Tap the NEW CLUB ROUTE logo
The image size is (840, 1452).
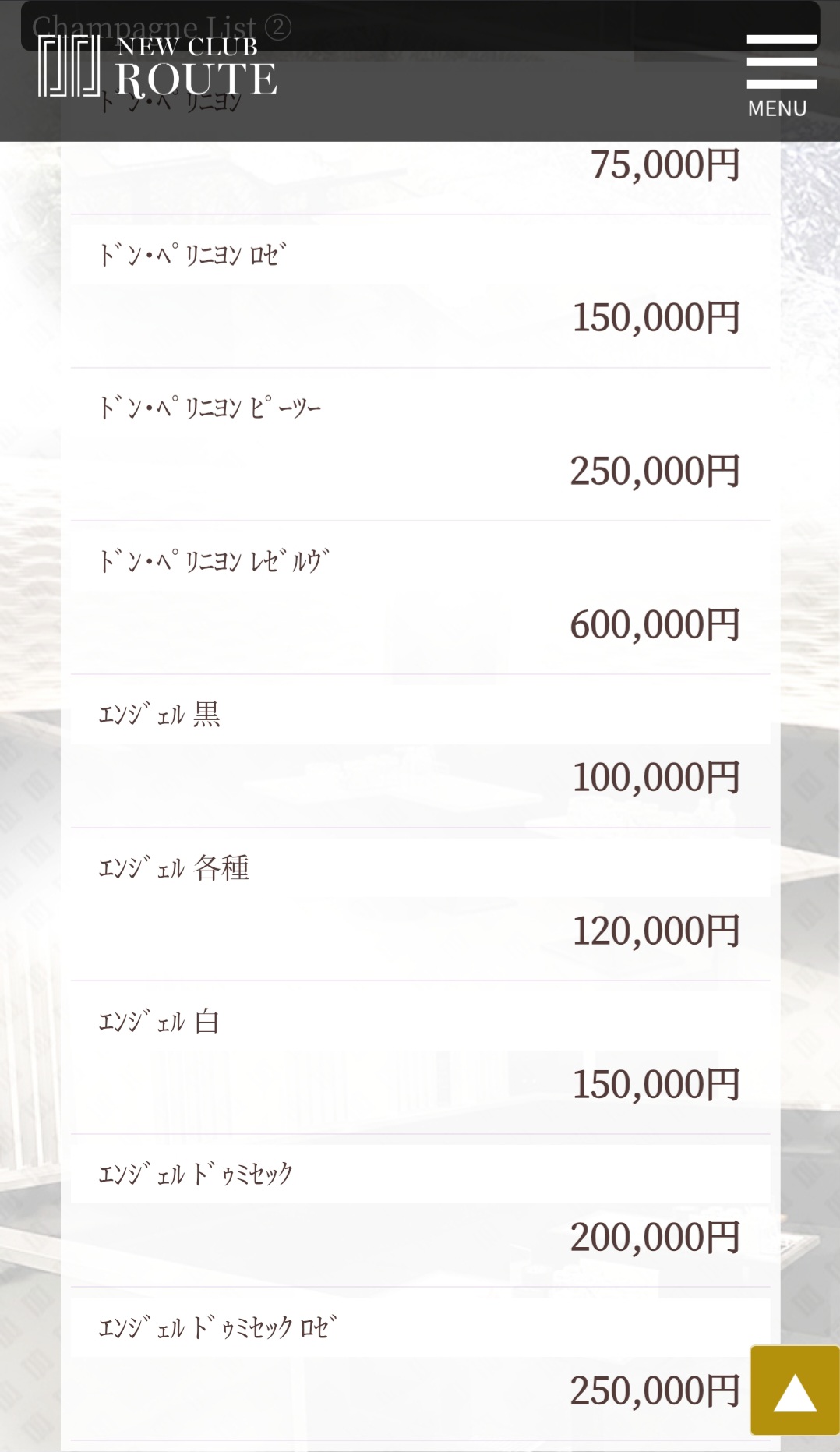click(157, 68)
